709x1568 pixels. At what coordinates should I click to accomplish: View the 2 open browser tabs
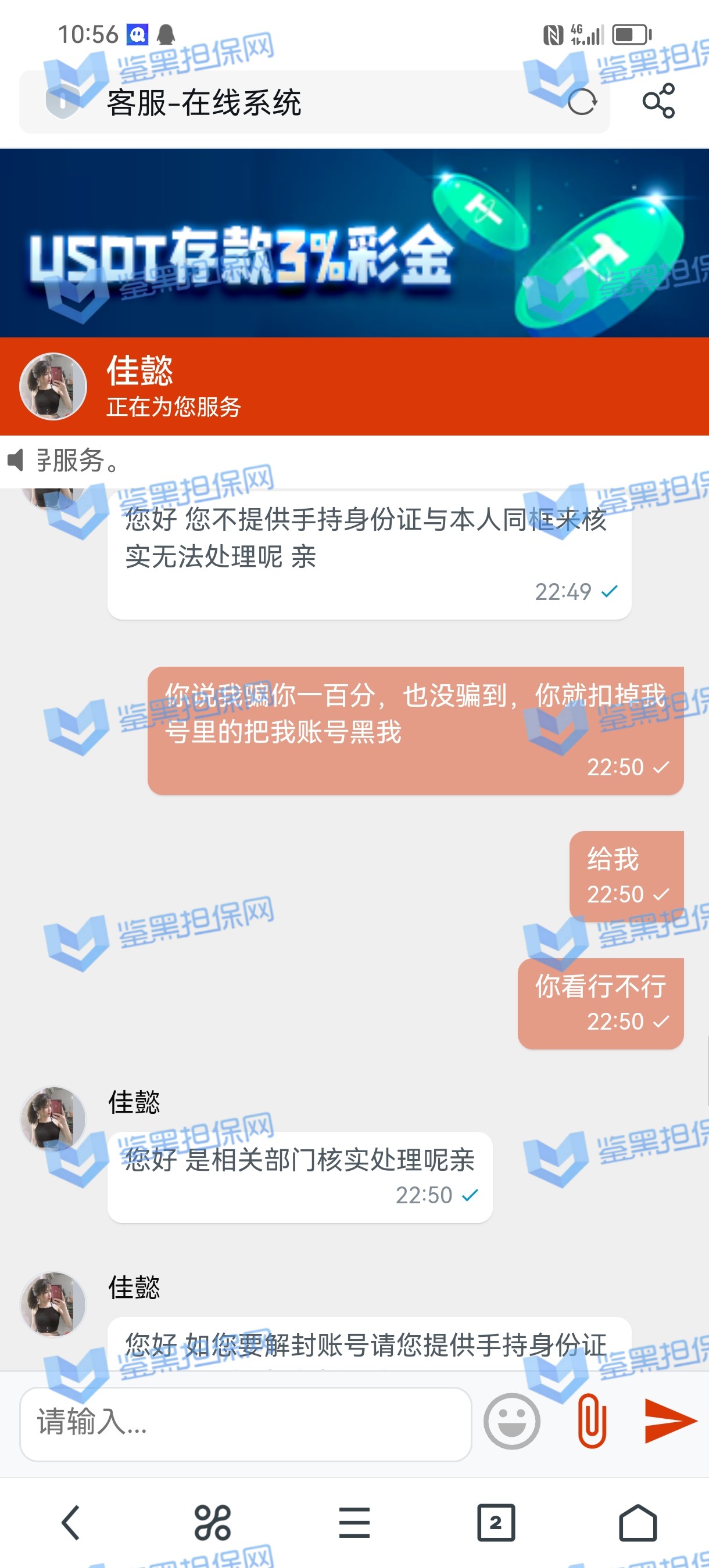496,1522
